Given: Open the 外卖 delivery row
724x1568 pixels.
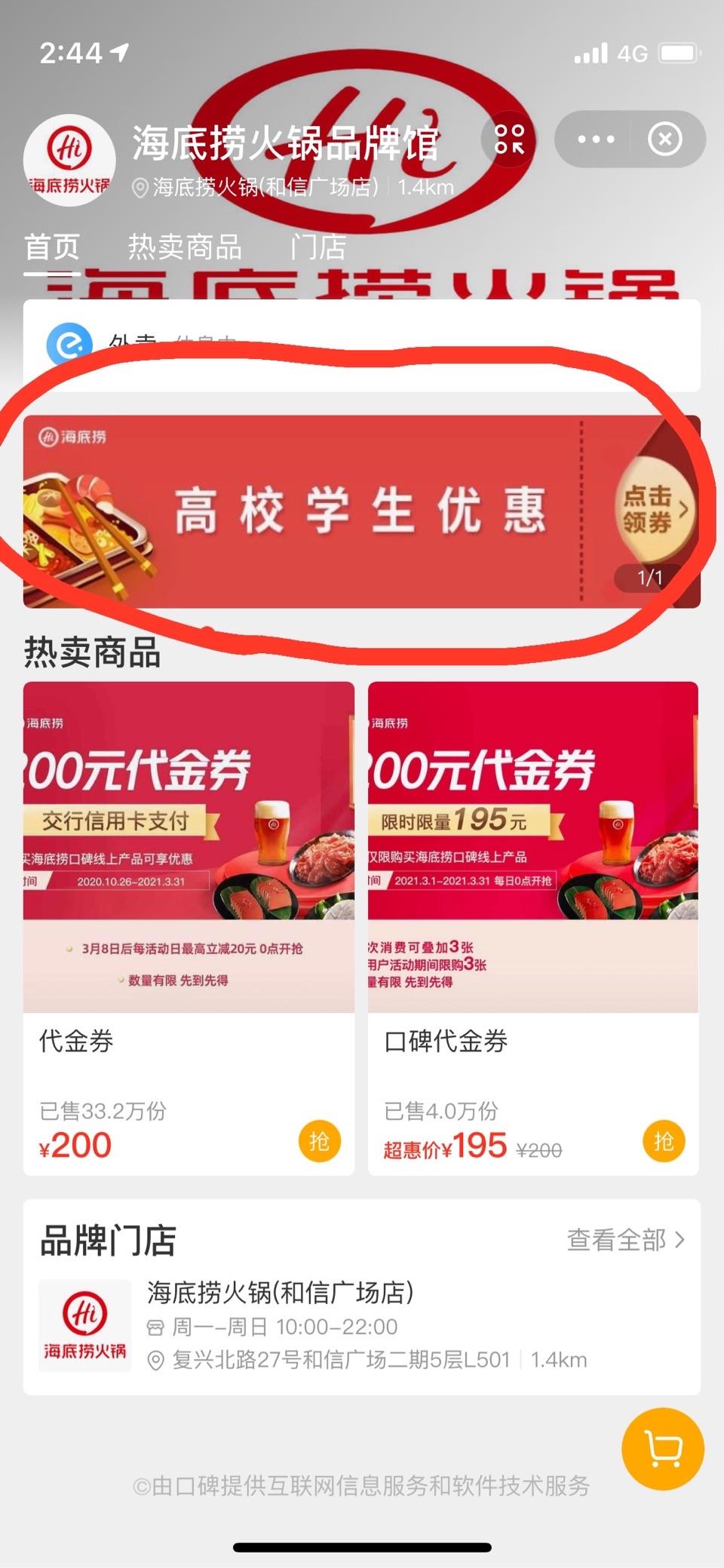Looking at the screenshot, I should click(x=362, y=345).
